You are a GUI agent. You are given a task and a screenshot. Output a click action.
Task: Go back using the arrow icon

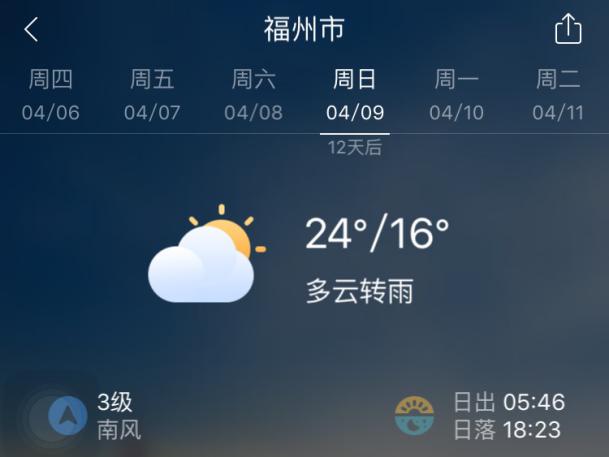(31, 30)
